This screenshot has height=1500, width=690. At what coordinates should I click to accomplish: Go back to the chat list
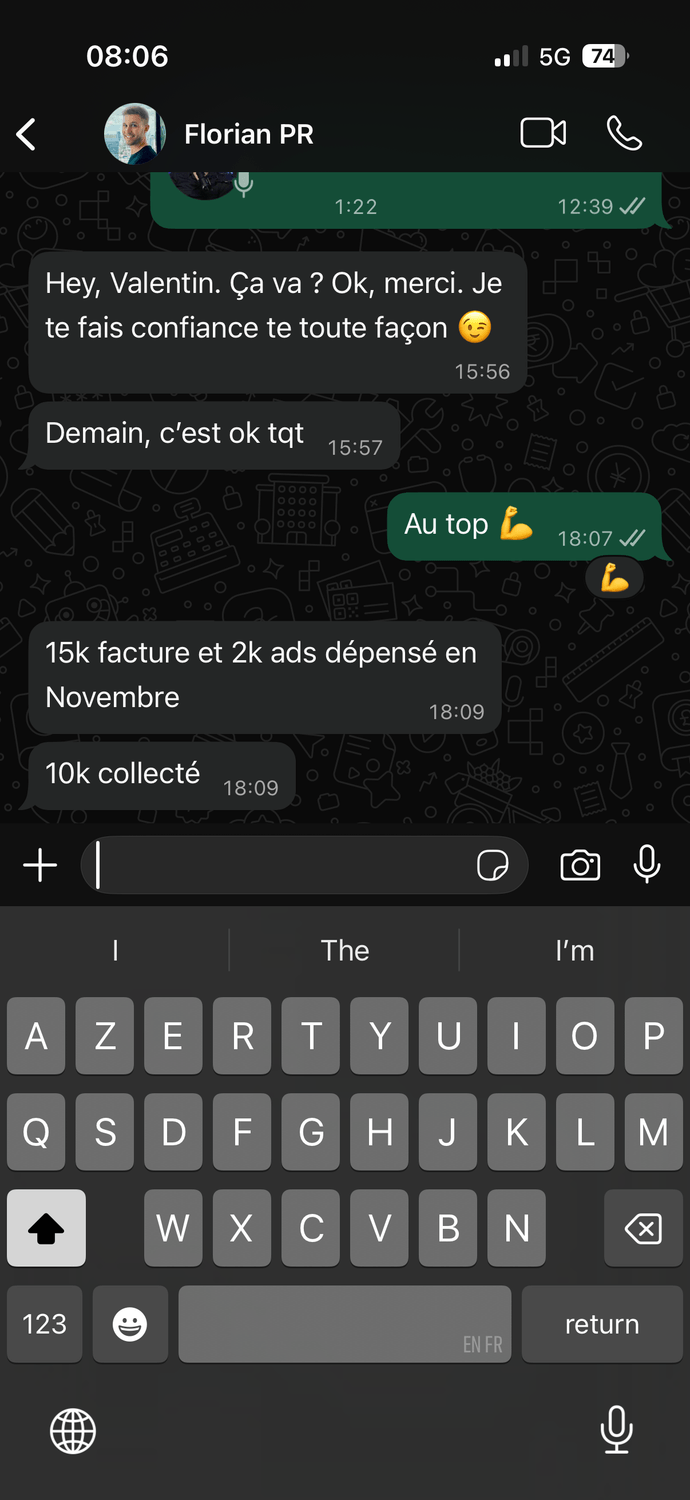coord(27,134)
